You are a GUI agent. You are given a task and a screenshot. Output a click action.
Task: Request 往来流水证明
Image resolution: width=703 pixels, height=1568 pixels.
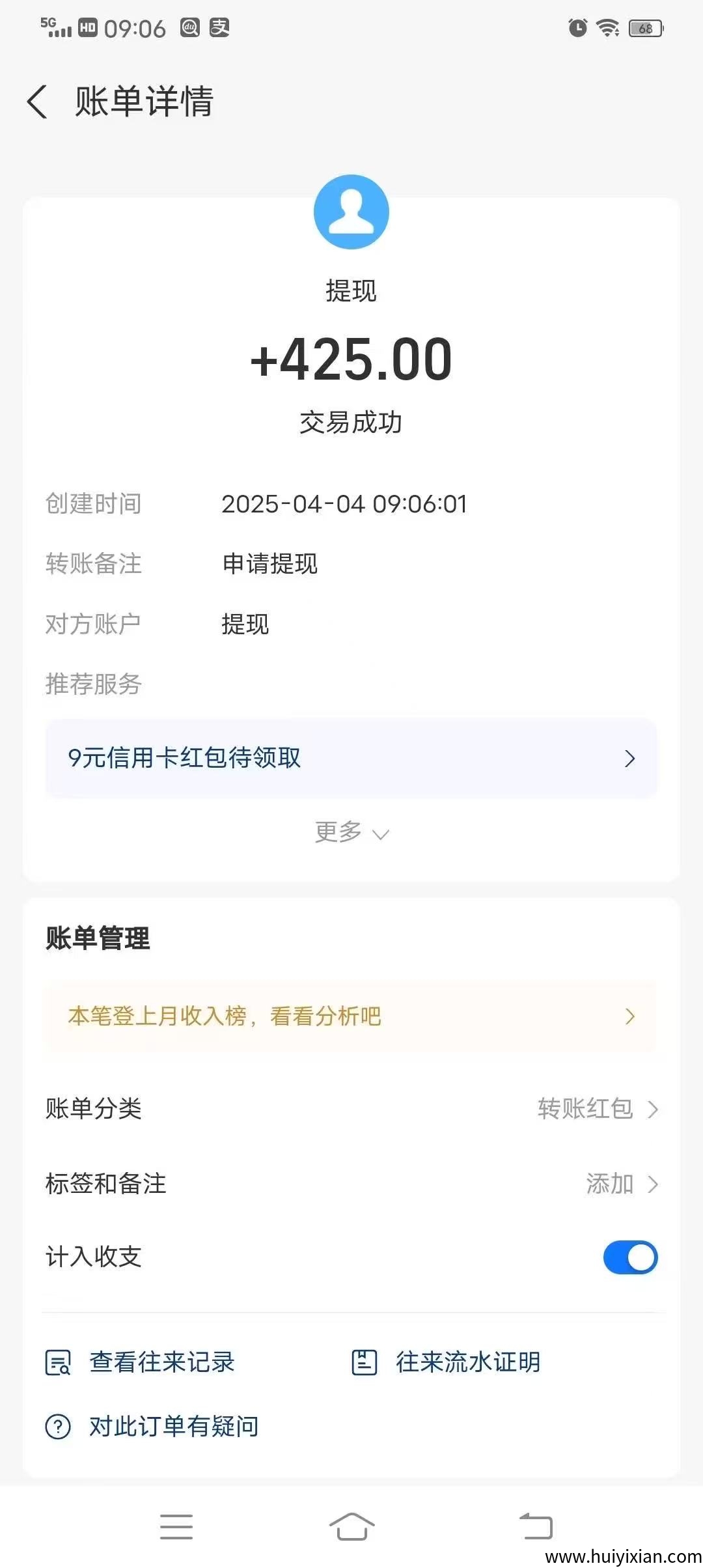(x=447, y=1362)
